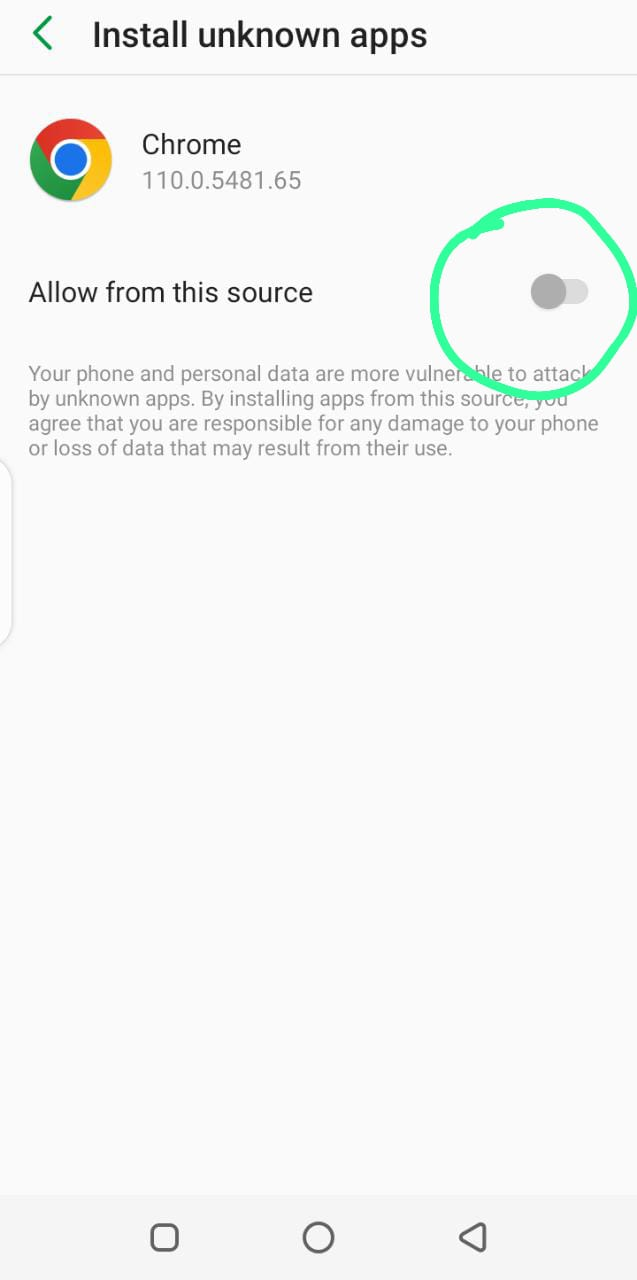Open recent apps from navigation bar
This screenshot has height=1280, width=637.
[164, 1237]
